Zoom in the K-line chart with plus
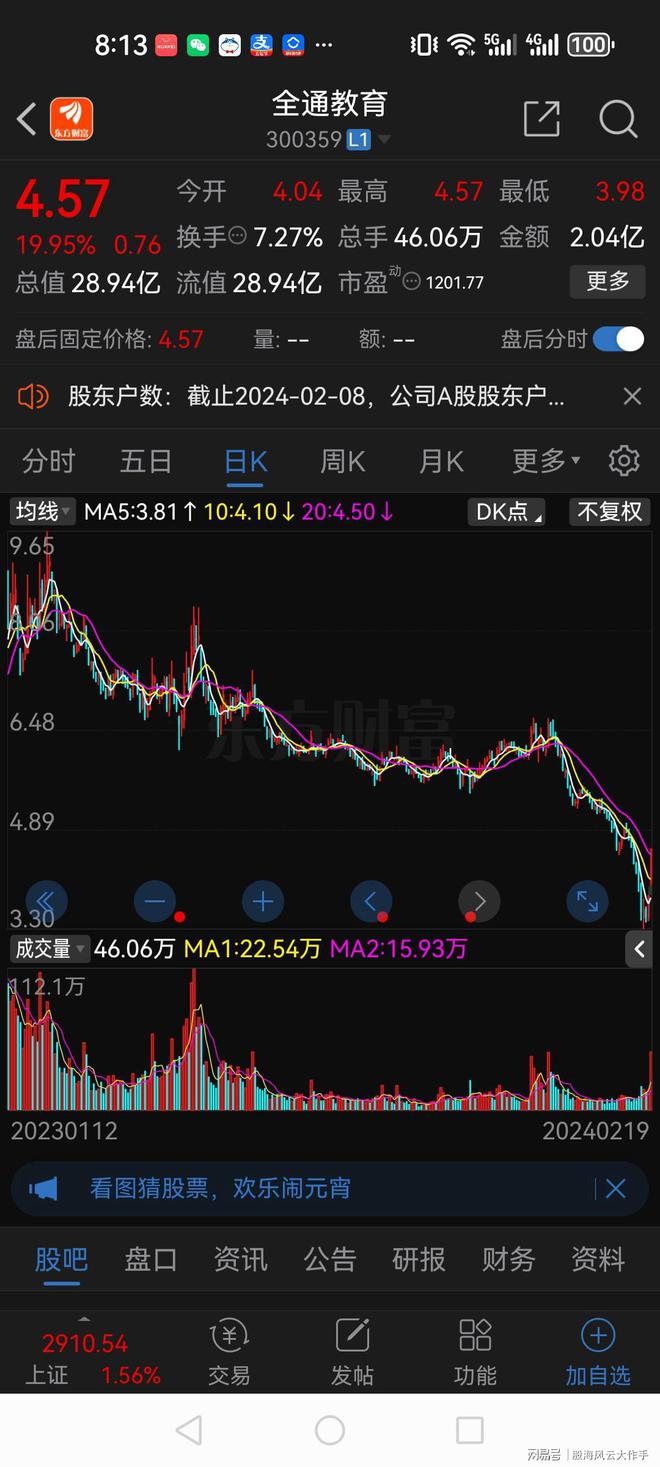 [x=262, y=902]
